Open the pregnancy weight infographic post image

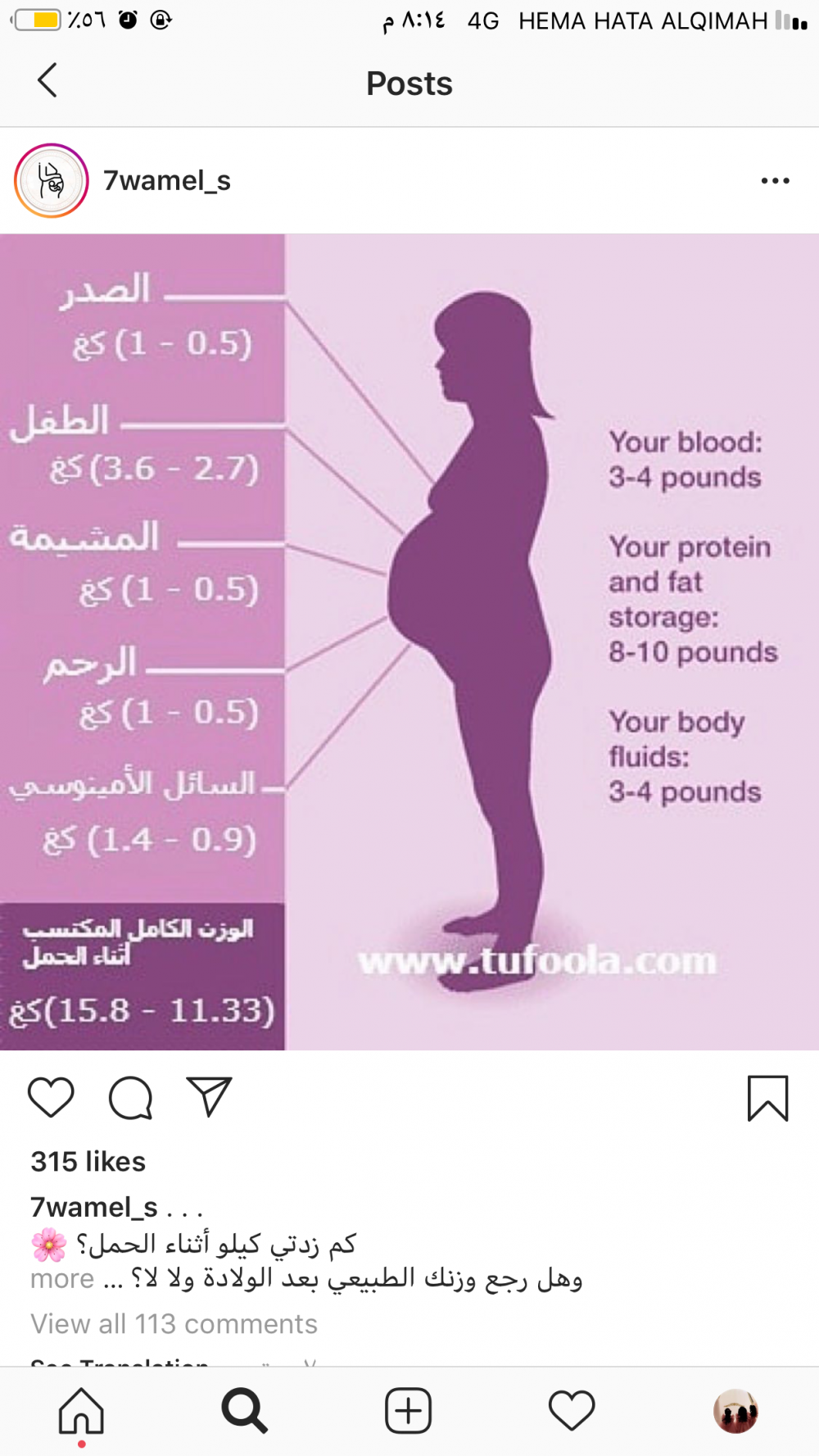tap(409, 642)
